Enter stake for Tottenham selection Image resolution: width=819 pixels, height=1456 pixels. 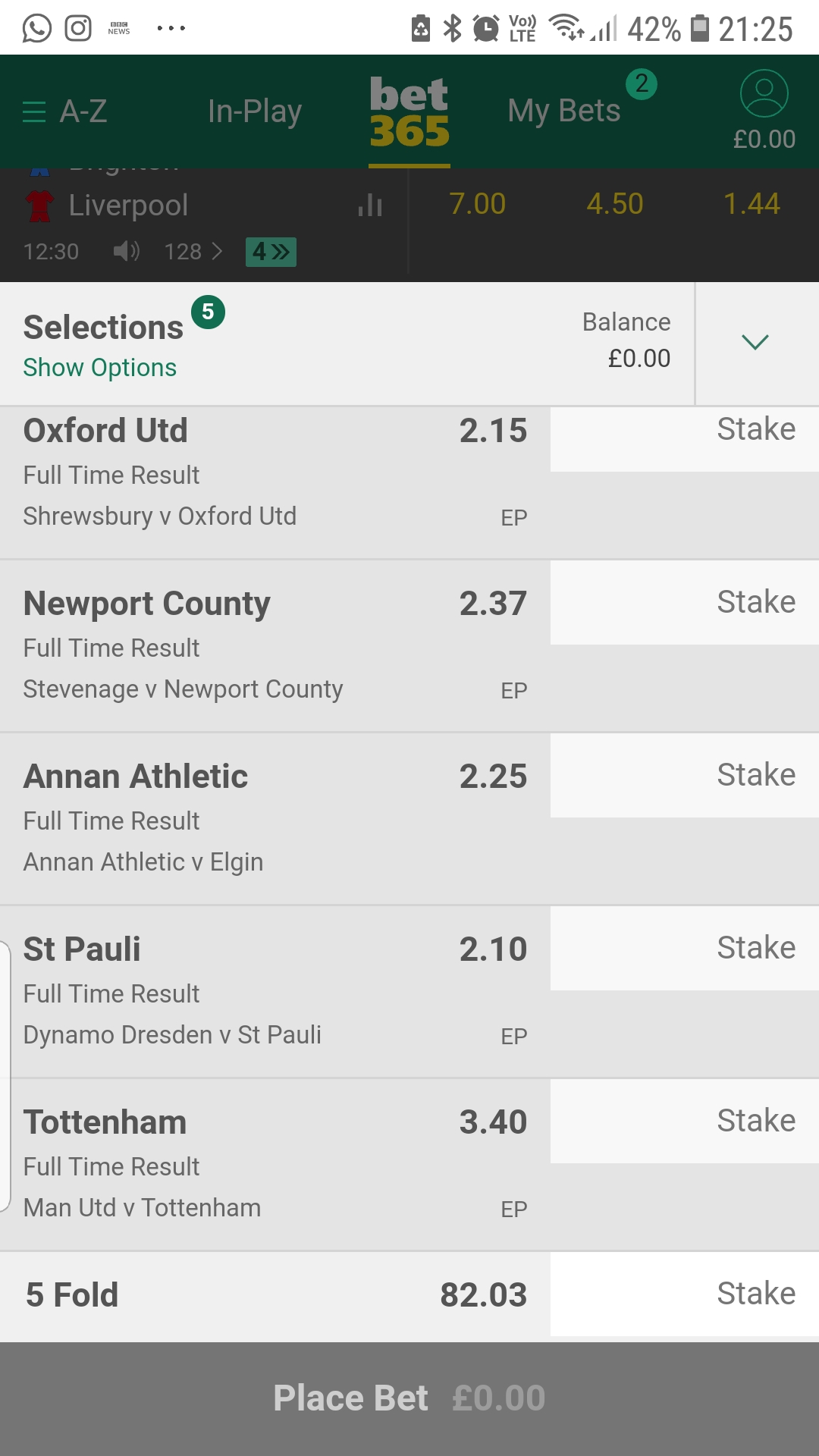pos(684,1122)
